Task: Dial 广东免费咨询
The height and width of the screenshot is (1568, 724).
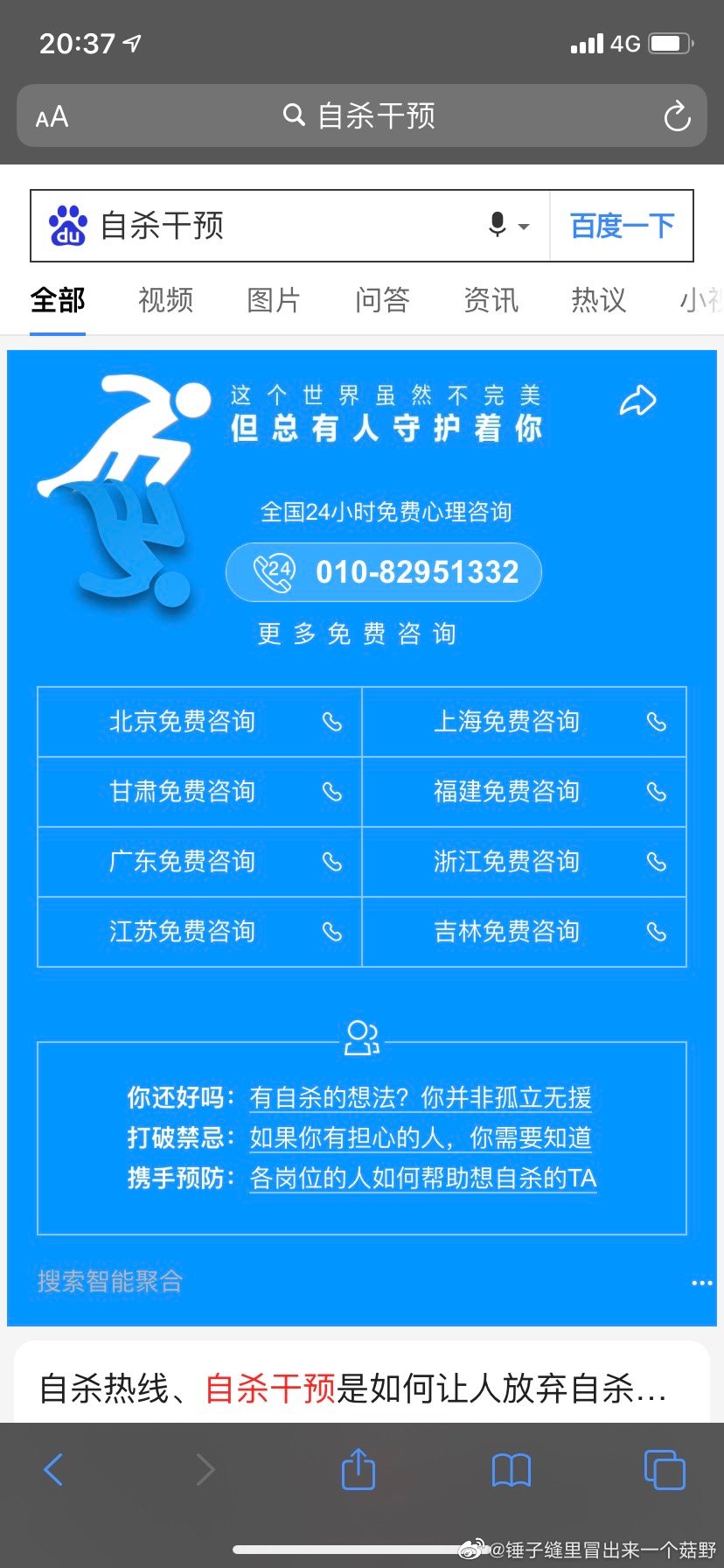Action: [199, 862]
